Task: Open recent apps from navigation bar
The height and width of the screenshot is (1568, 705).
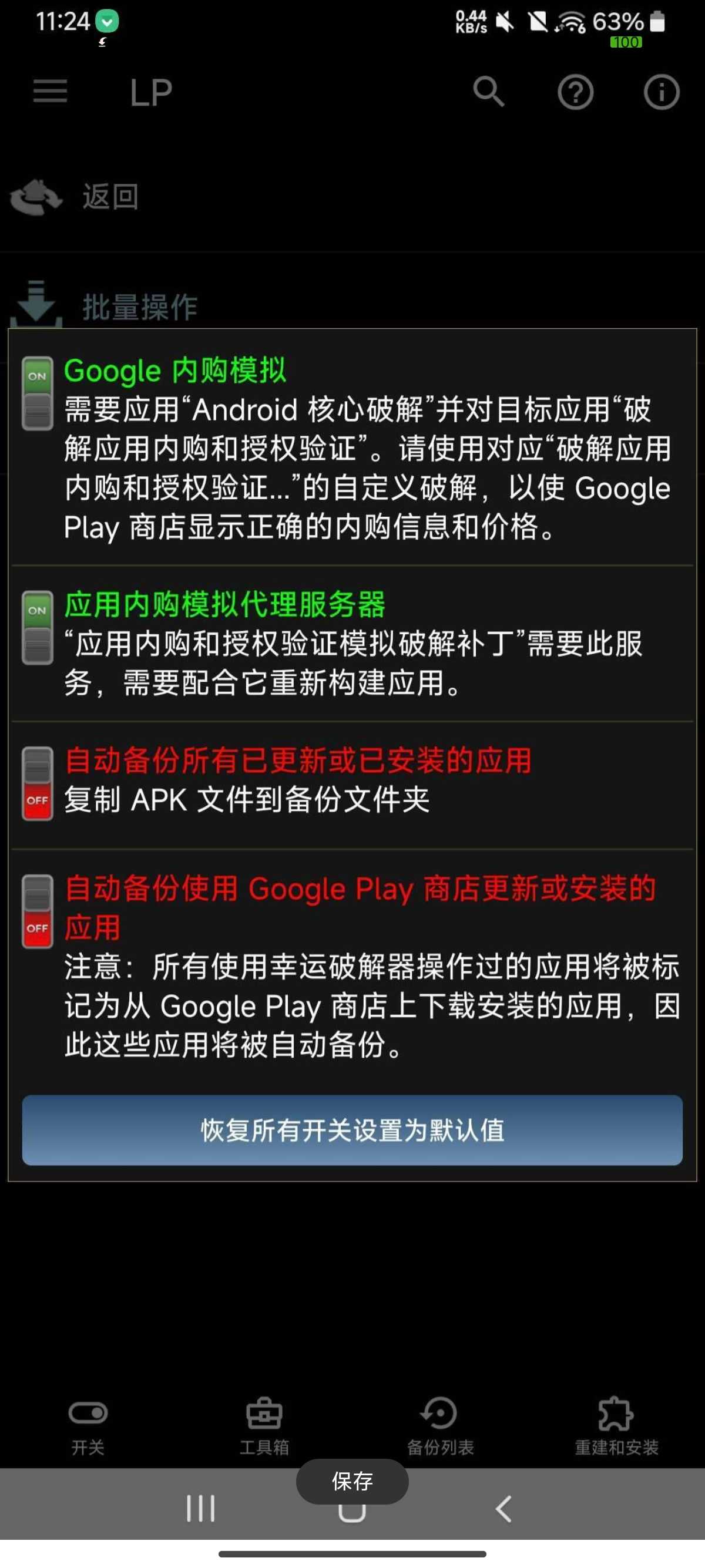Action: pos(200,1509)
